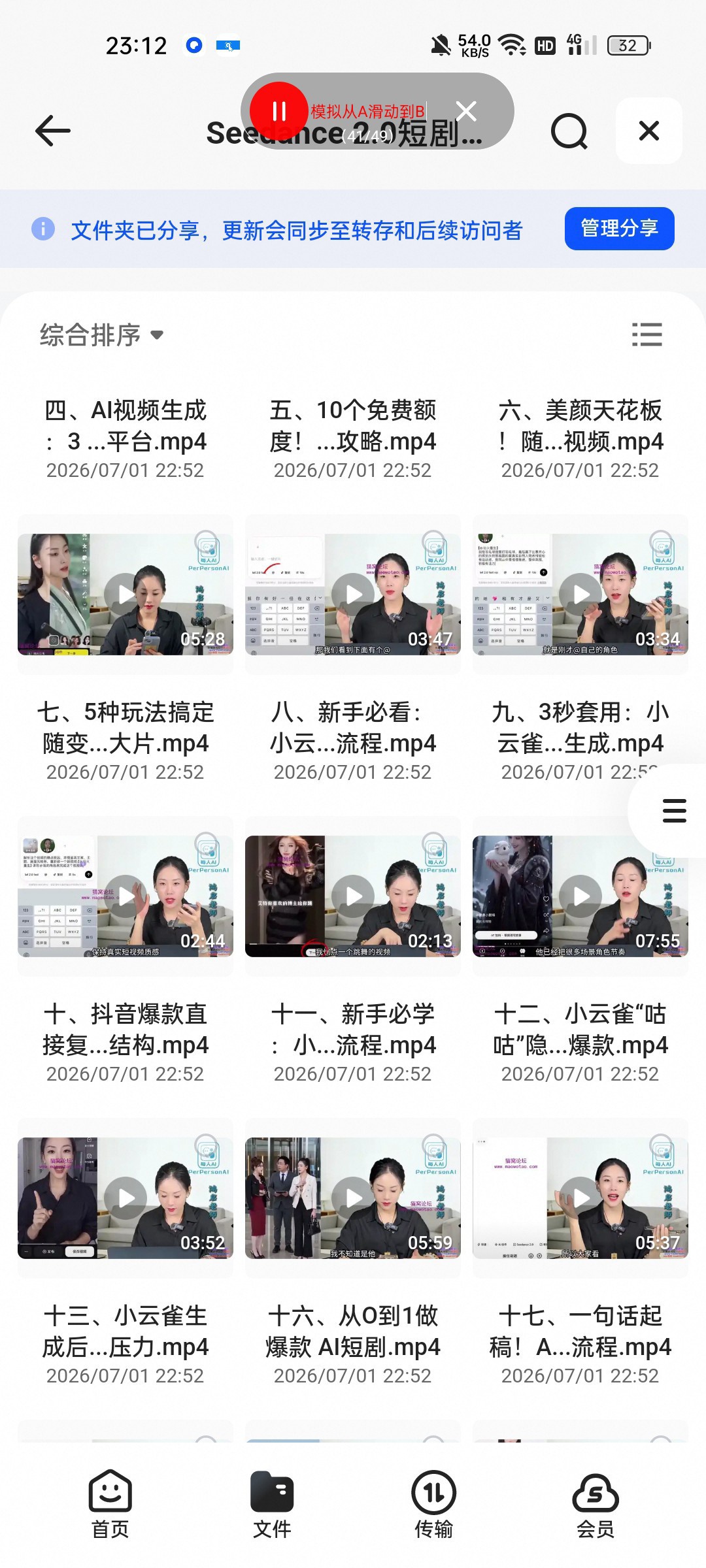Screen dimensions: 706x1568
Task: Close the folder with the X button
Action: coord(648,131)
